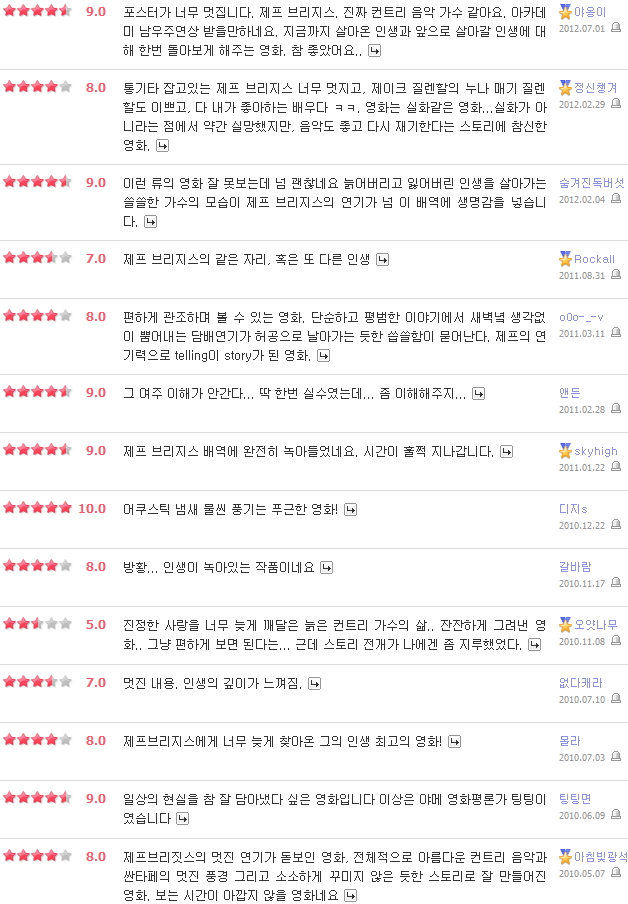
Task: Tap the username 숨겨진독버섯
Action: tap(591, 183)
